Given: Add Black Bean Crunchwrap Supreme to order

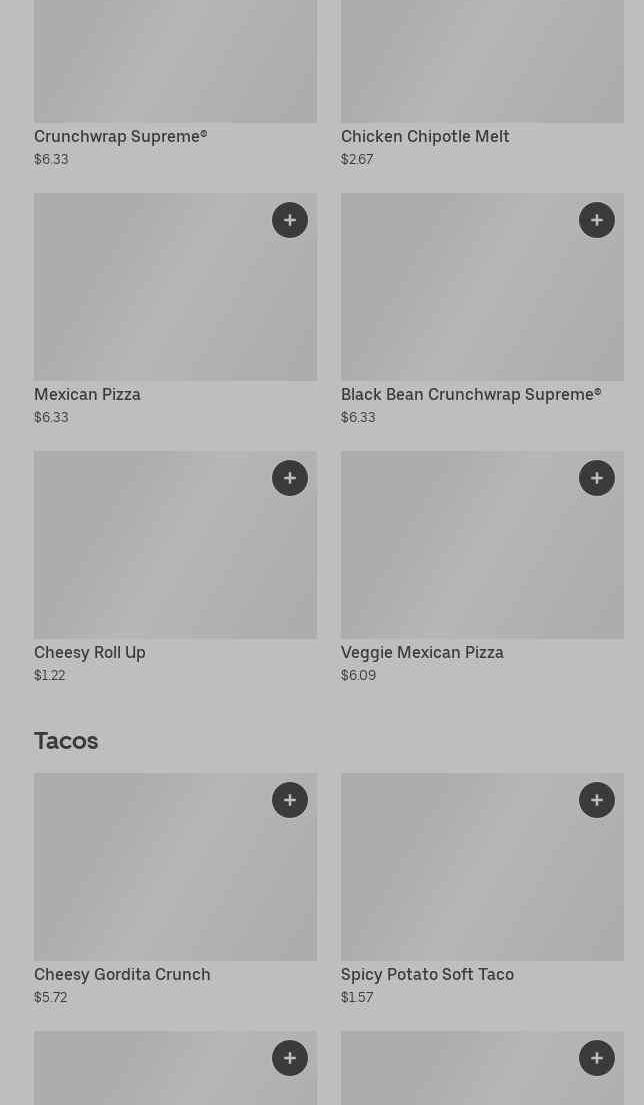Looking at the screenshot, I should coord(597,220).
